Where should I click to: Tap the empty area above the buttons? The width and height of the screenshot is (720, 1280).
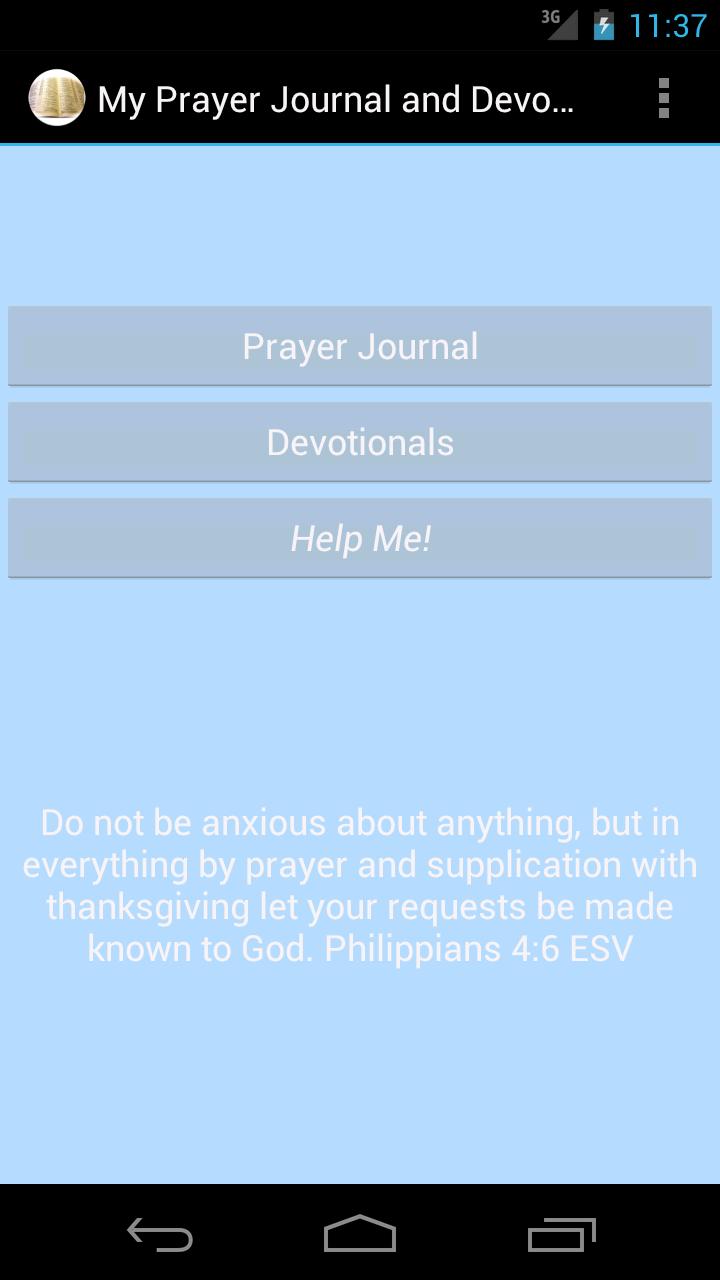coord(360,225)
